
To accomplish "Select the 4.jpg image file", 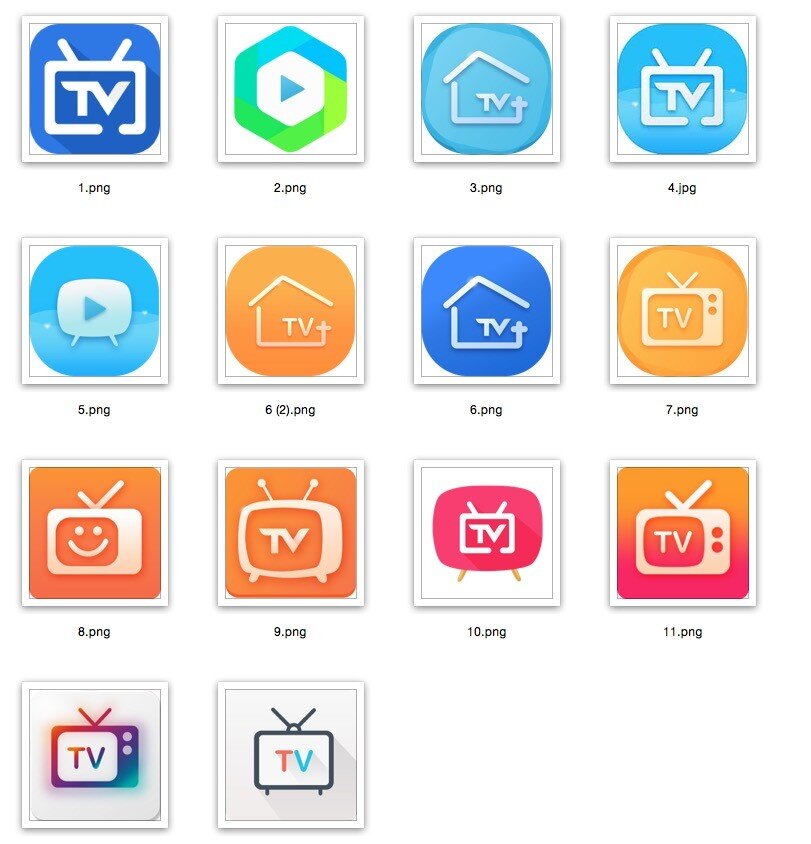I will 682,89.
